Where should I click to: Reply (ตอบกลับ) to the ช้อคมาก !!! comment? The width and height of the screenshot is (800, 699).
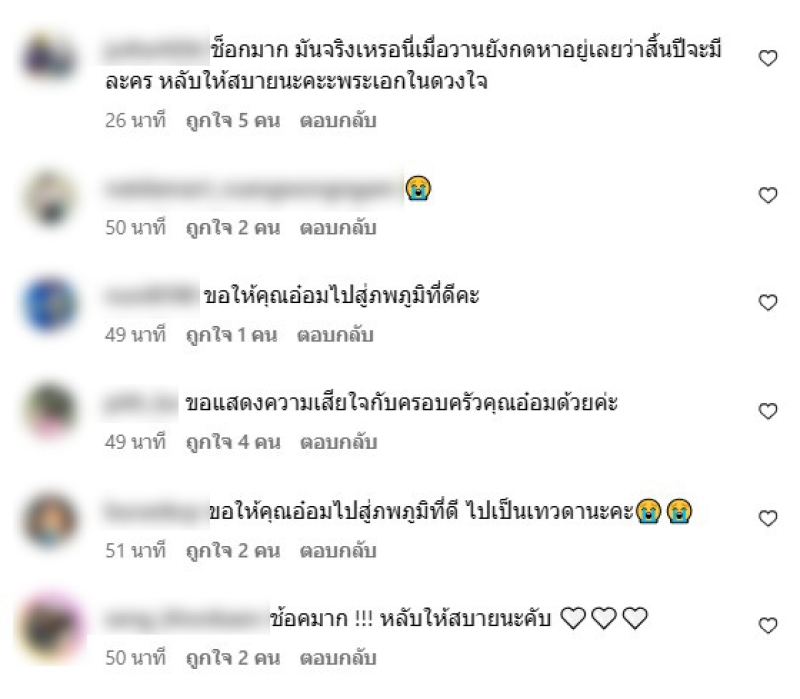(338, 659)
